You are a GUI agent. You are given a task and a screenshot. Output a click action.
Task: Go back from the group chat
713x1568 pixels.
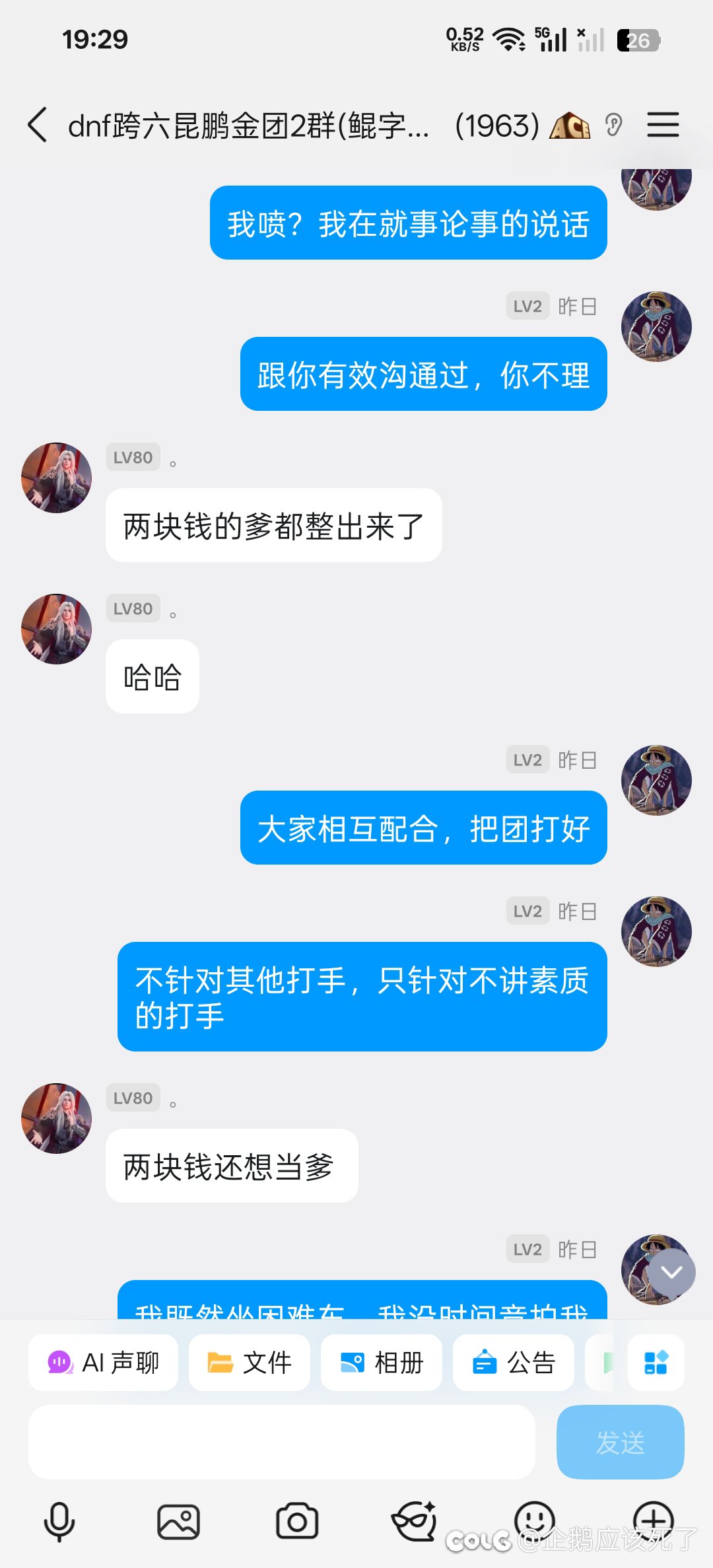point(38,125)
